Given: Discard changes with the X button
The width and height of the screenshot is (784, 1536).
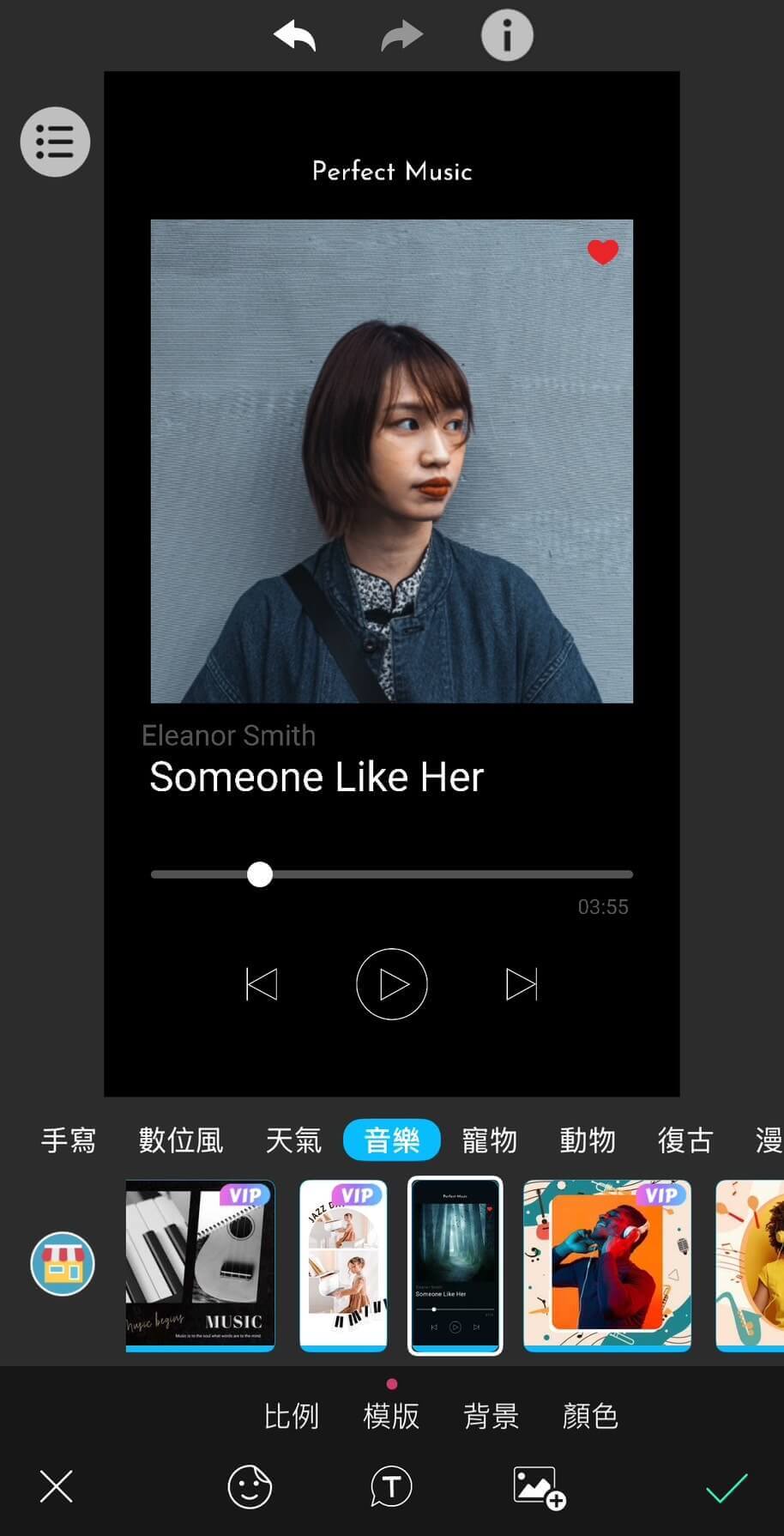Looking at the screenshot, I should coord(55,1486).
